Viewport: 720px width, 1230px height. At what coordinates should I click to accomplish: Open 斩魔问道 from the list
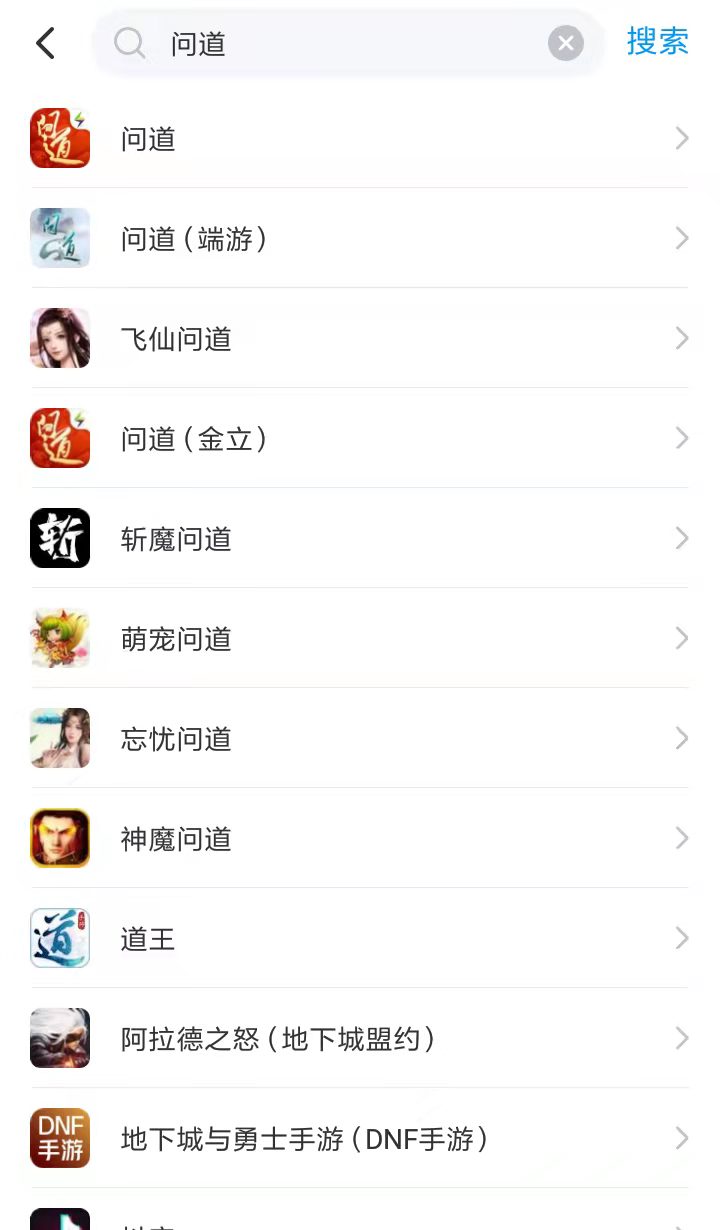(x=360, y=538)
